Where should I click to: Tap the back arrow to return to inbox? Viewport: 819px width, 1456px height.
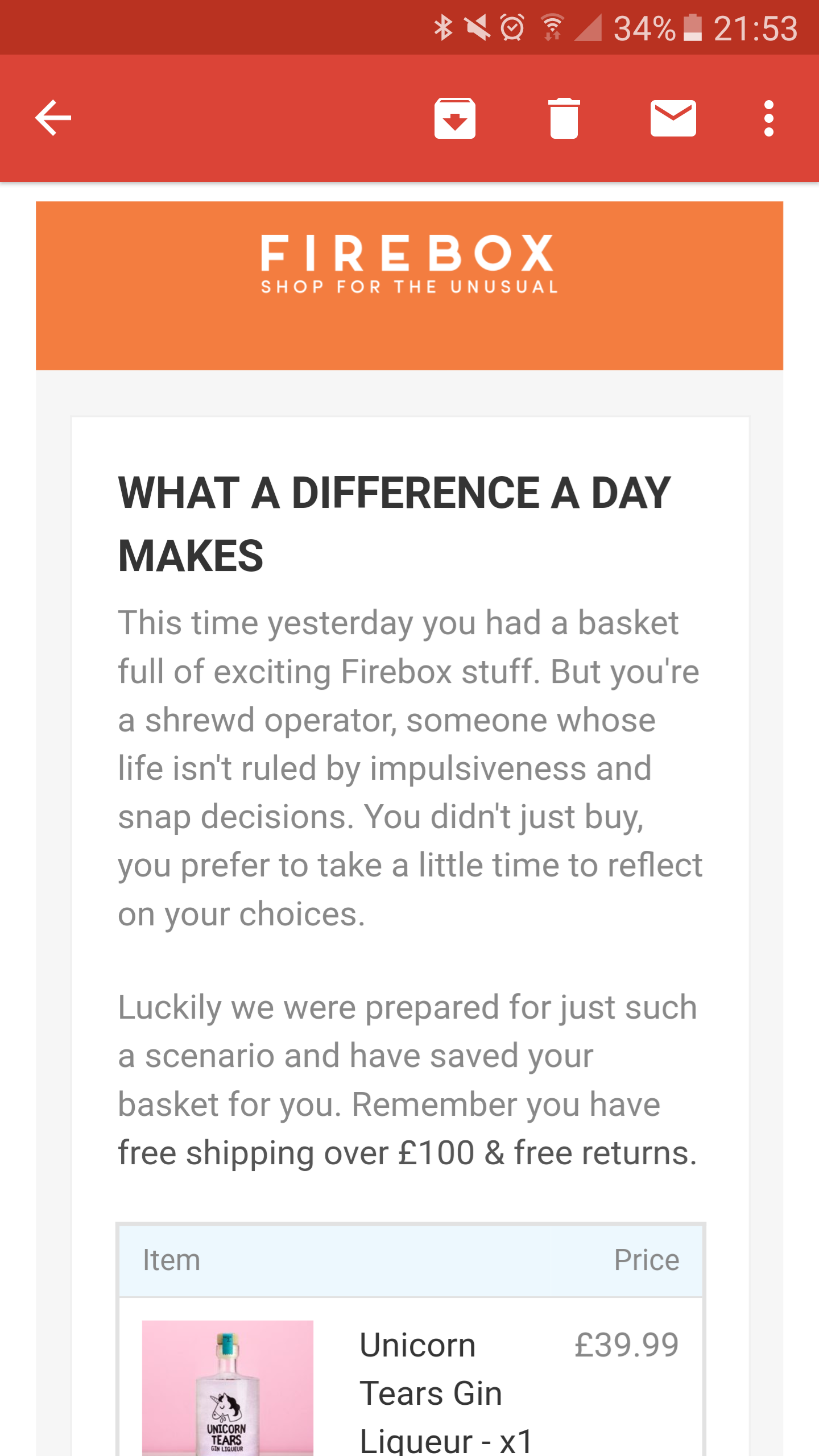[x=53, y=118]
